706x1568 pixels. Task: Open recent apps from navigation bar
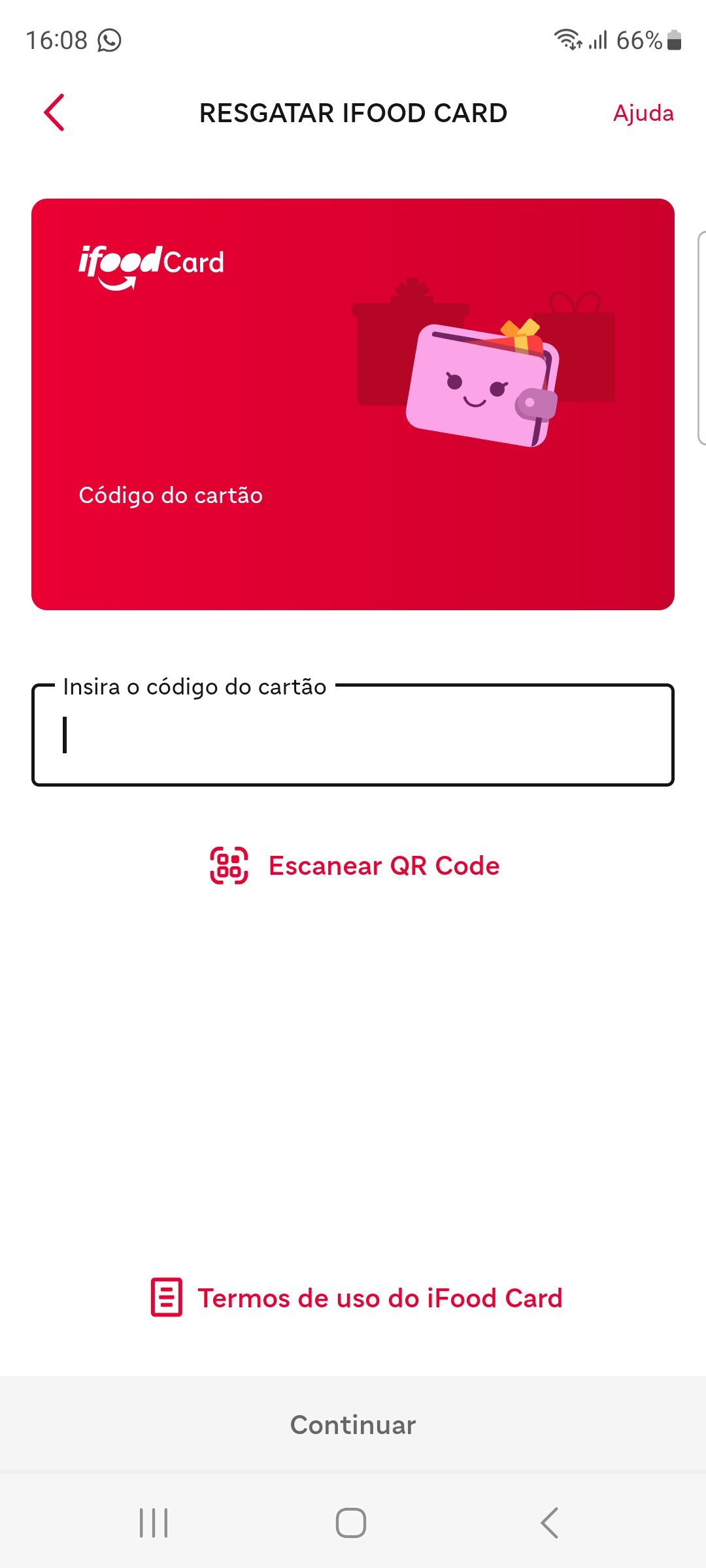pos(154,1523)
